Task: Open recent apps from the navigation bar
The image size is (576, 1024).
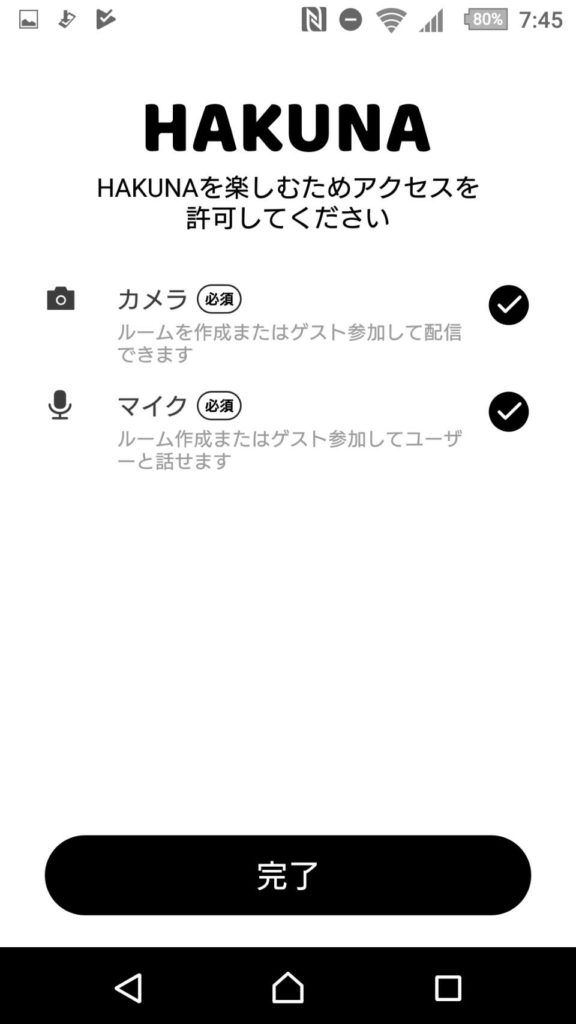Action: [447, 987]
